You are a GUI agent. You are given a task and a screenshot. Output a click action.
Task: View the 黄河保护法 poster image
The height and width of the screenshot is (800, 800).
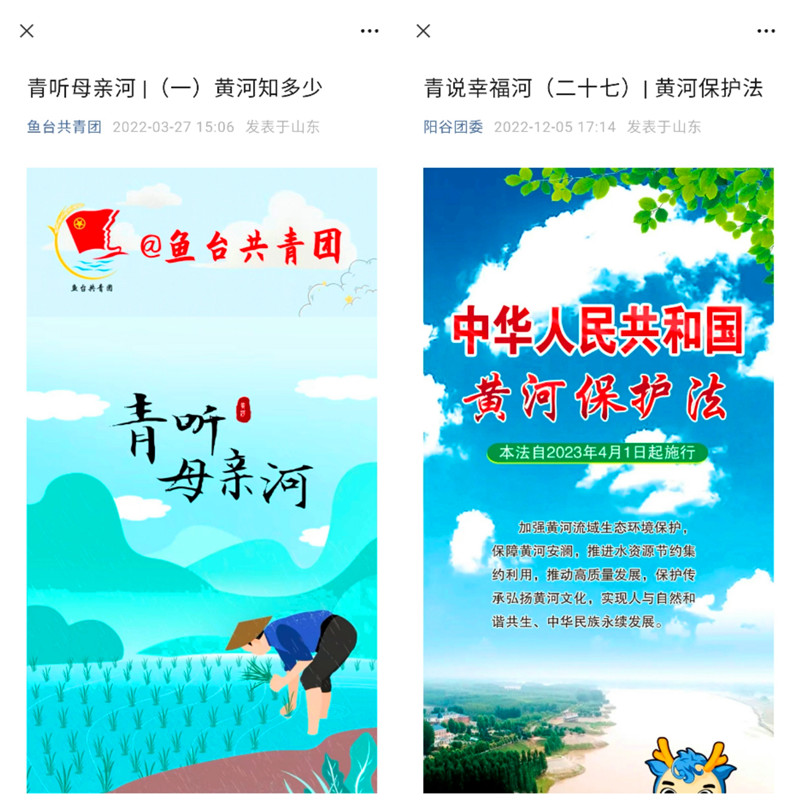598,480
